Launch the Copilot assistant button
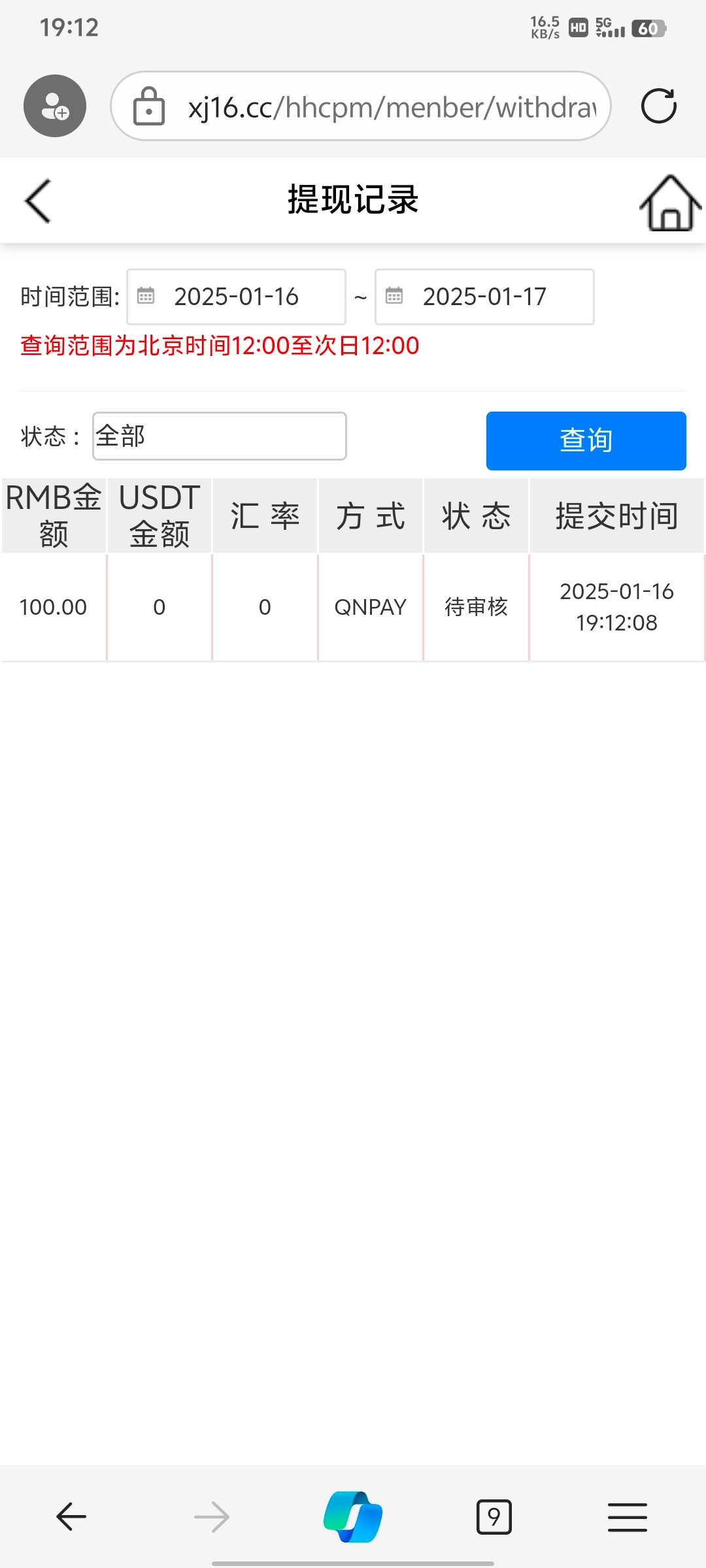 (x=353, y=1516)
